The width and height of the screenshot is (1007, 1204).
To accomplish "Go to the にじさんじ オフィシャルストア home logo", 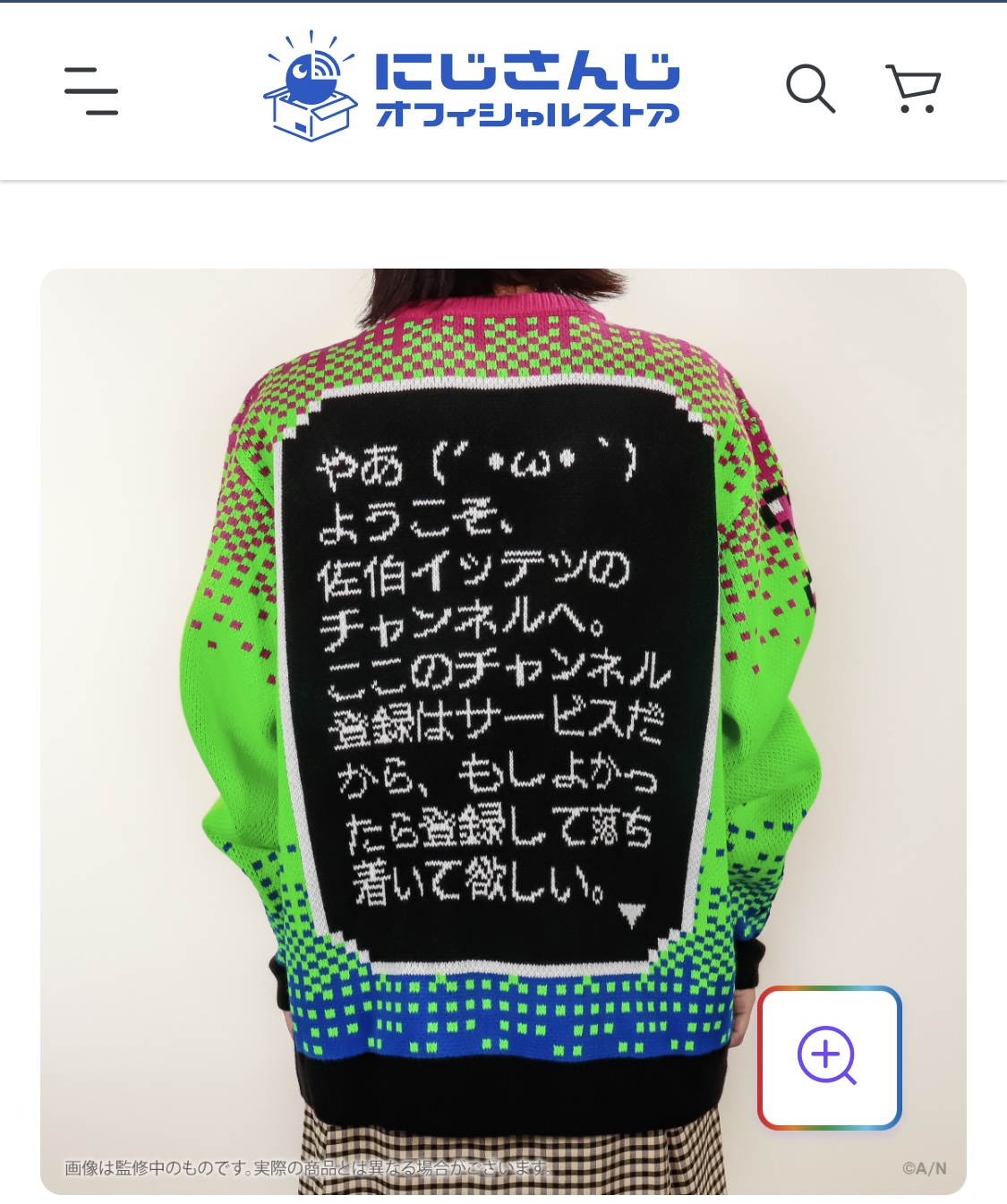I will [x=472, y=87].
